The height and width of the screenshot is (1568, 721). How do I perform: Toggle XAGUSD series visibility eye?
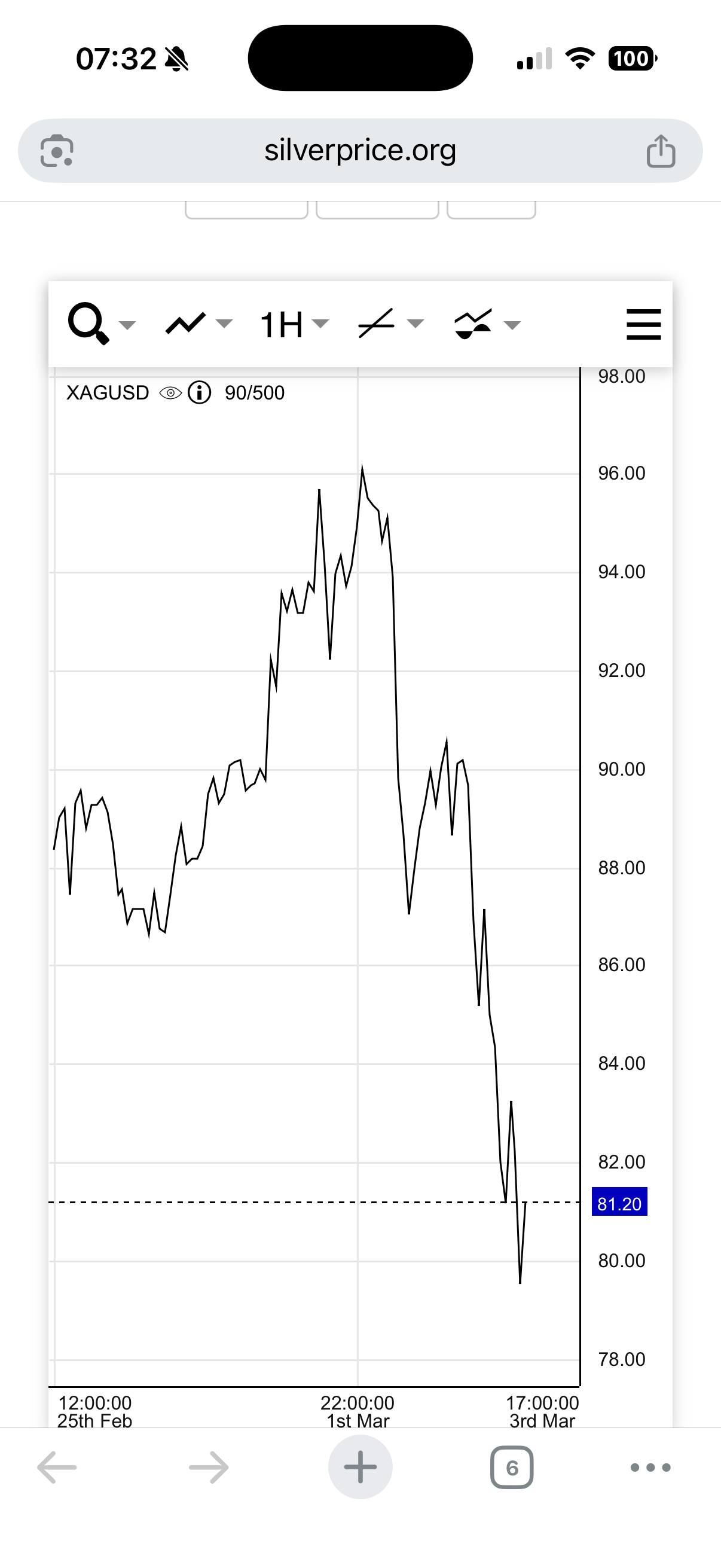pos(170,393)
